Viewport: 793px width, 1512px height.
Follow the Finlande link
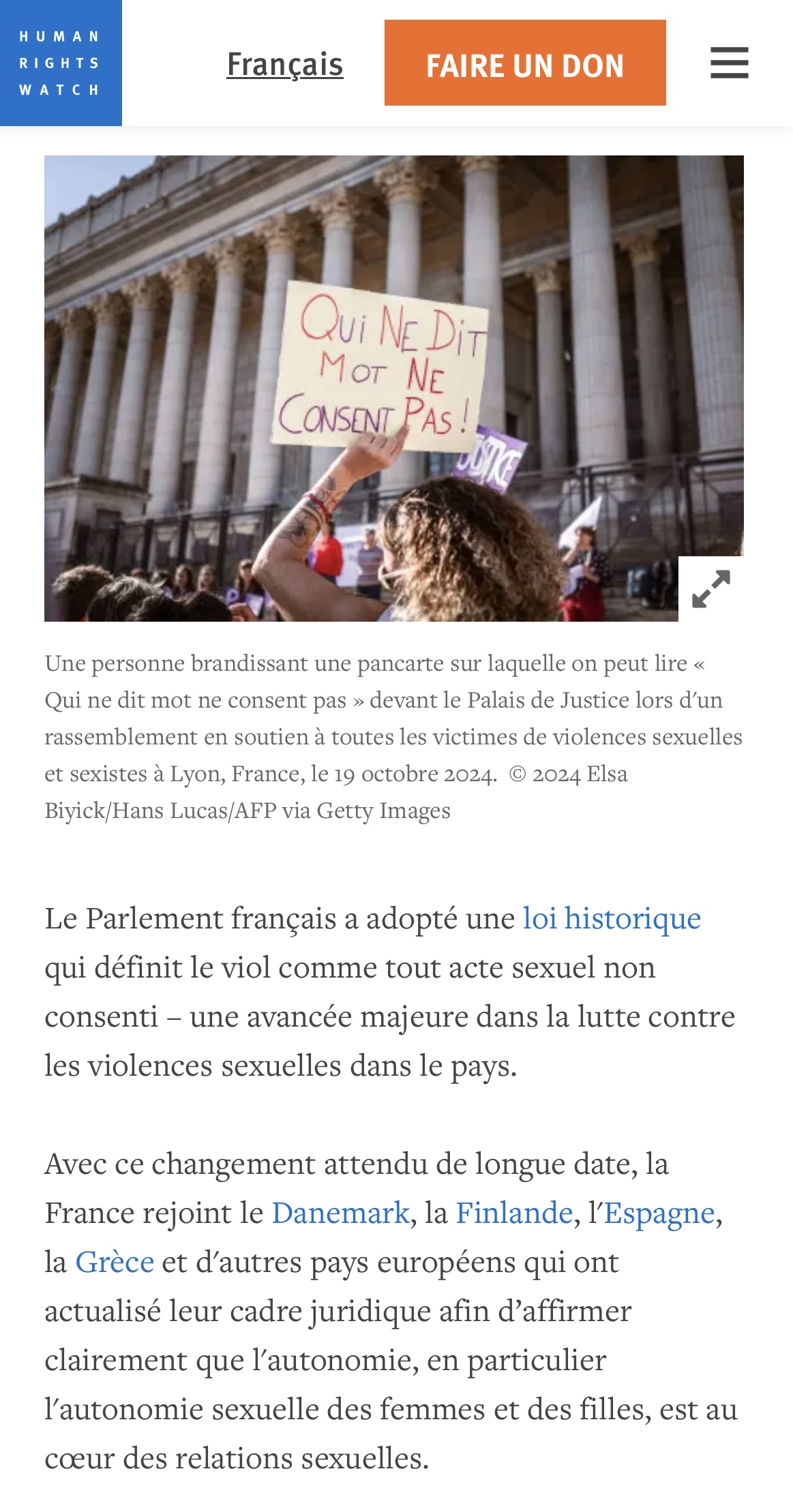pyautogui.click(x=514, y=1213)
